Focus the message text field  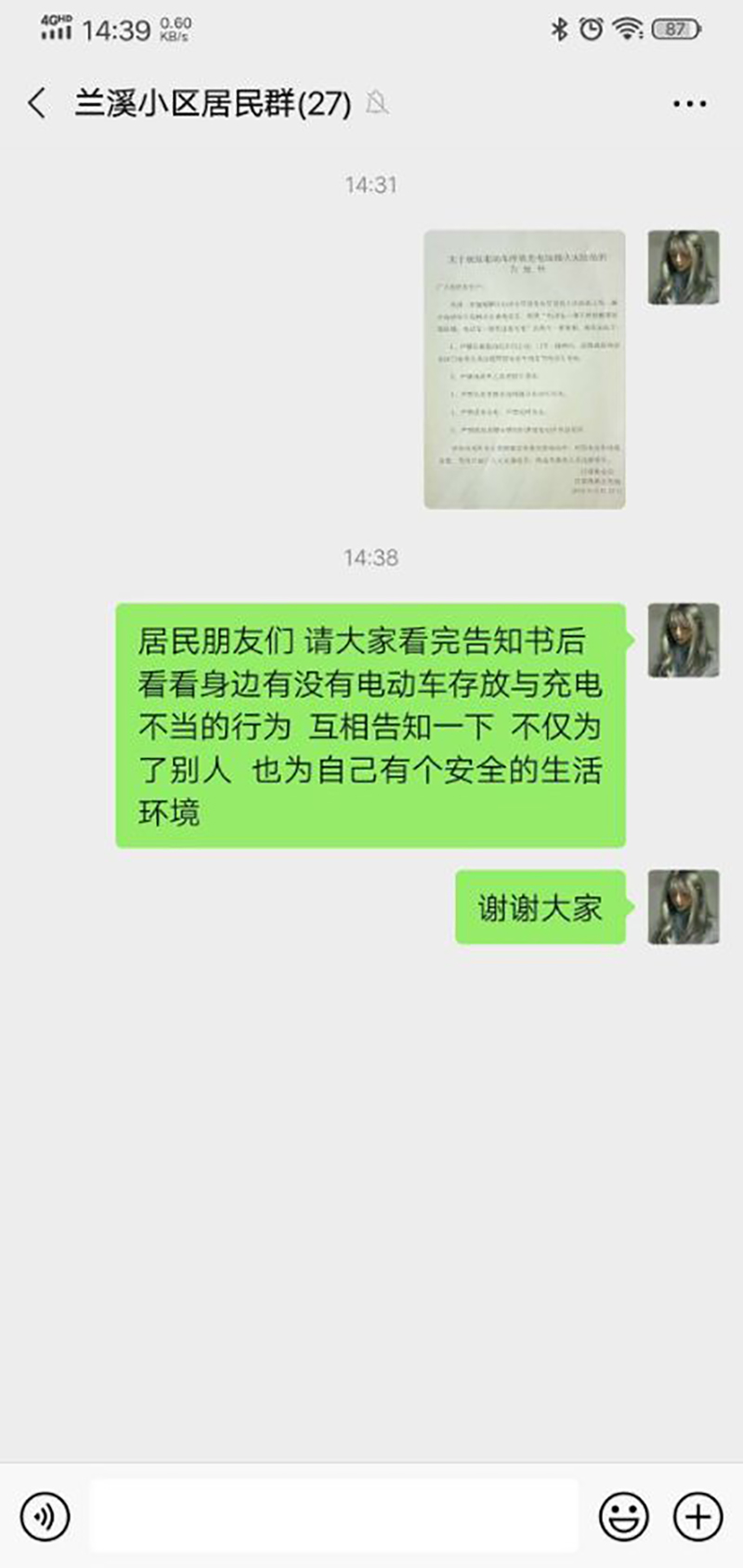[x=334, y=1516]
